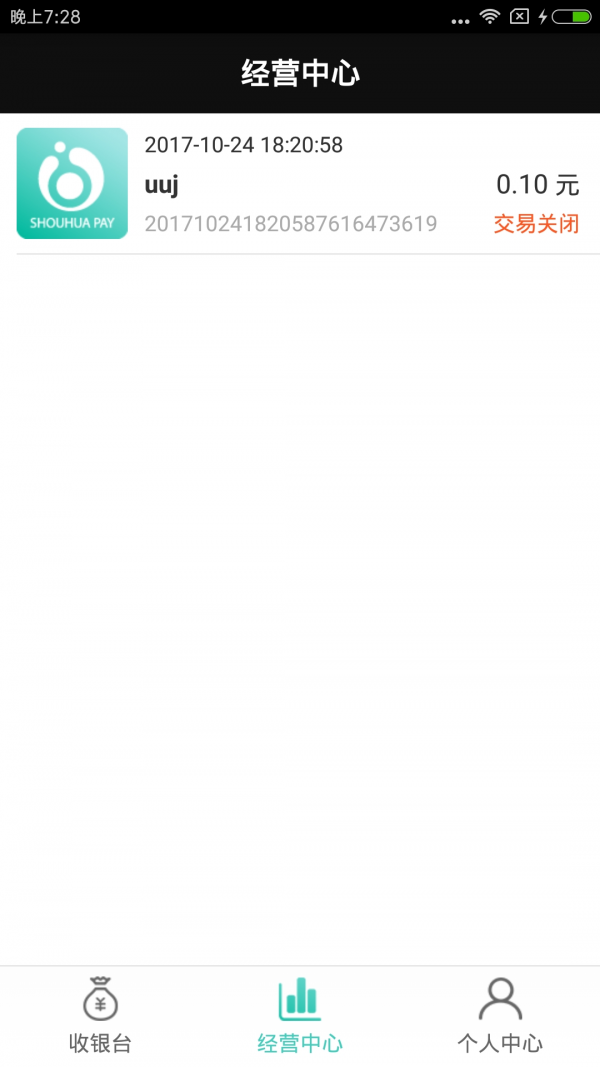Select the 经营中心 tab

coord(300,1016)
